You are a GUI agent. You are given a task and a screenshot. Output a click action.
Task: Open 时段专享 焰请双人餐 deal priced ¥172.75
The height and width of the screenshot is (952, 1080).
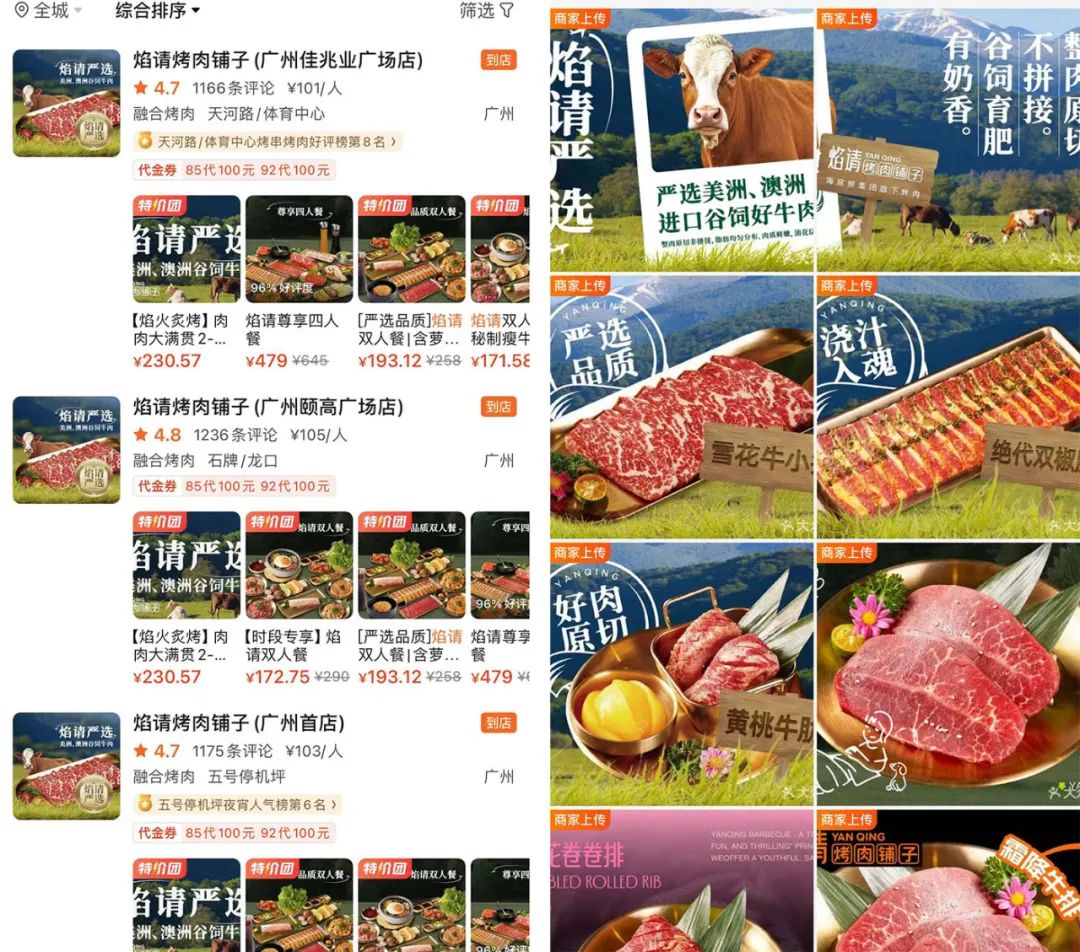(298, 566)
